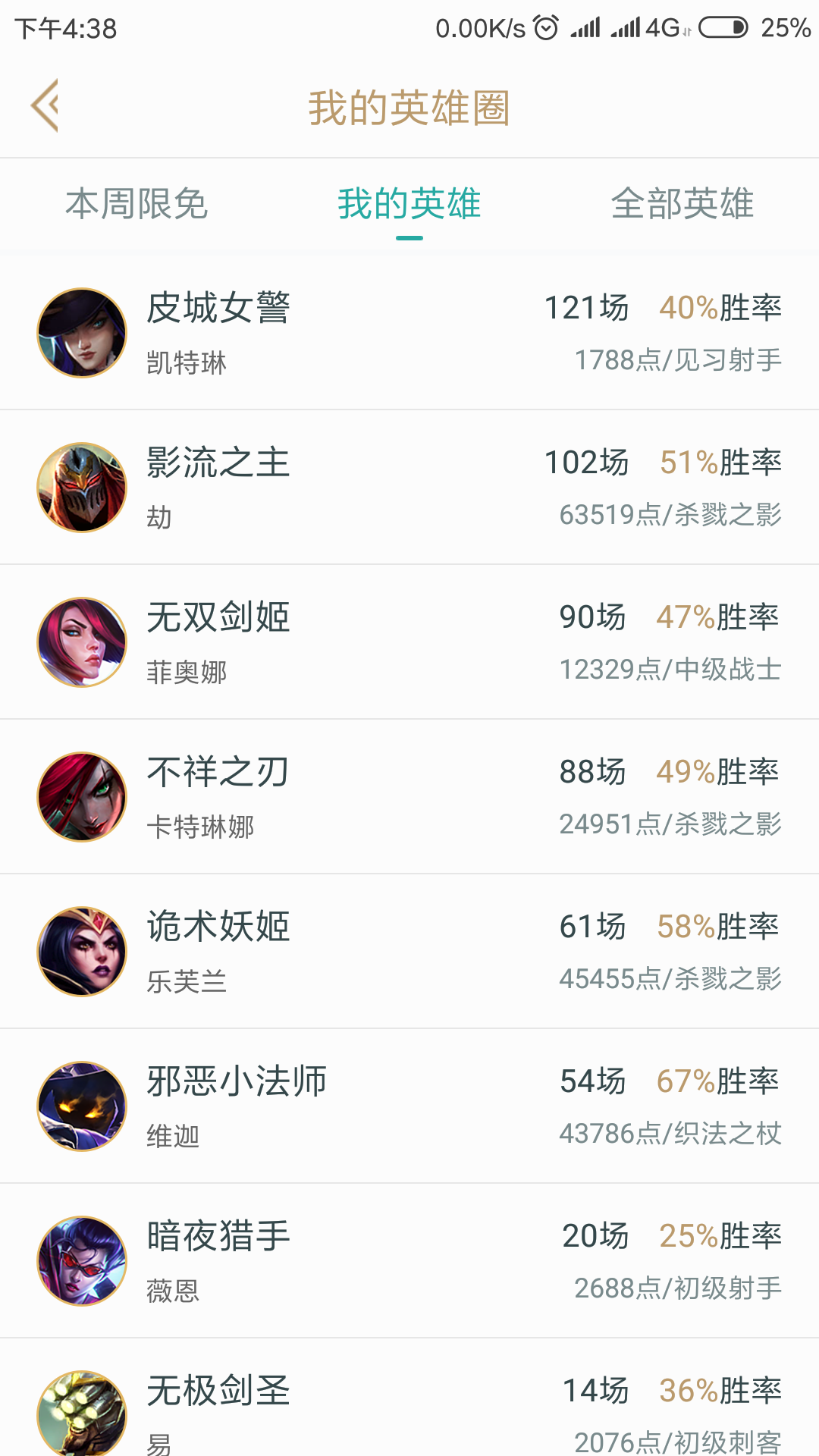View the 影流之主 劫 hero row
819x1456 pixels.
[409, 488]
